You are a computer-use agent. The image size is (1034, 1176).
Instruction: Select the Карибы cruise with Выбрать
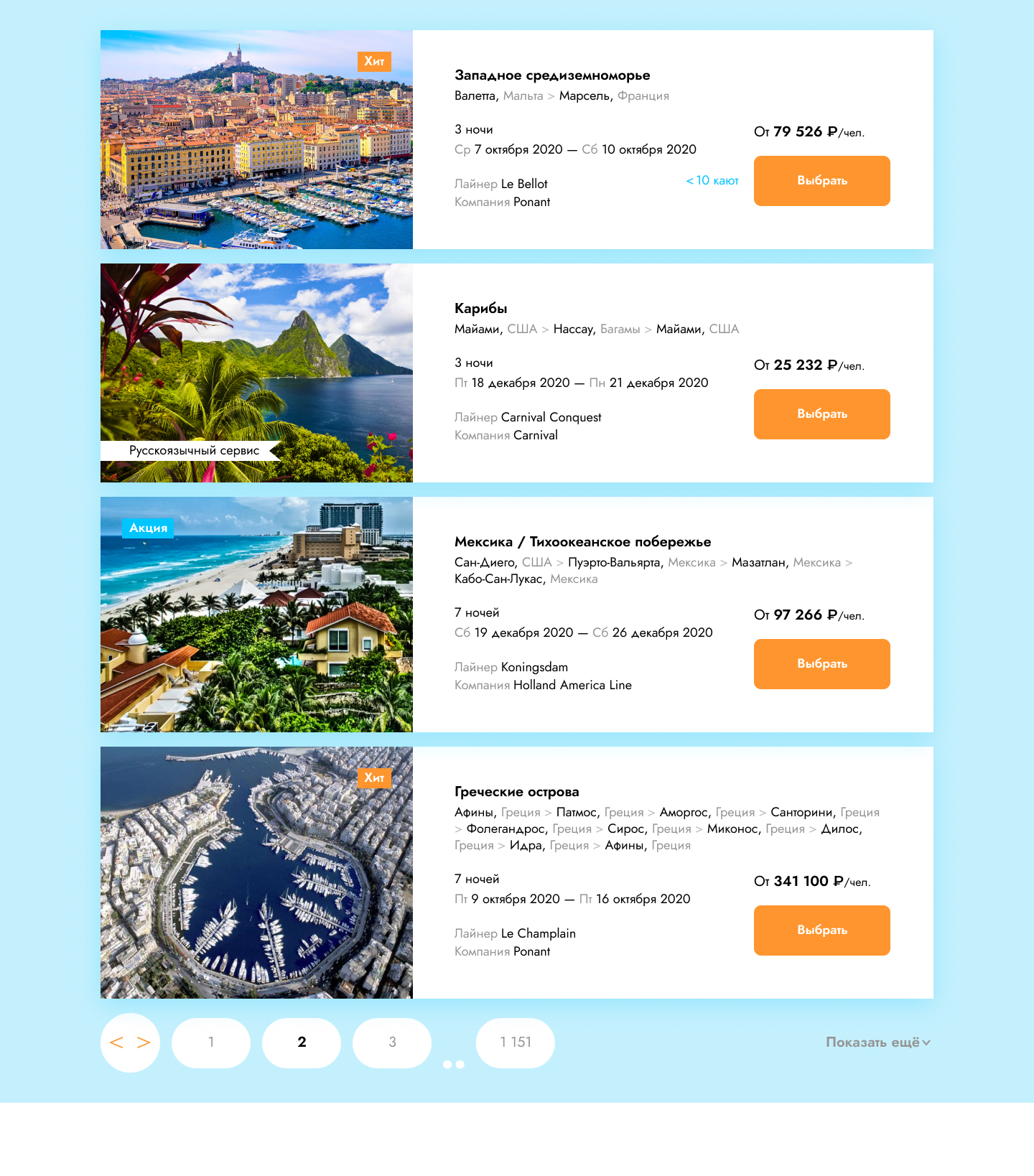point(821,414)
